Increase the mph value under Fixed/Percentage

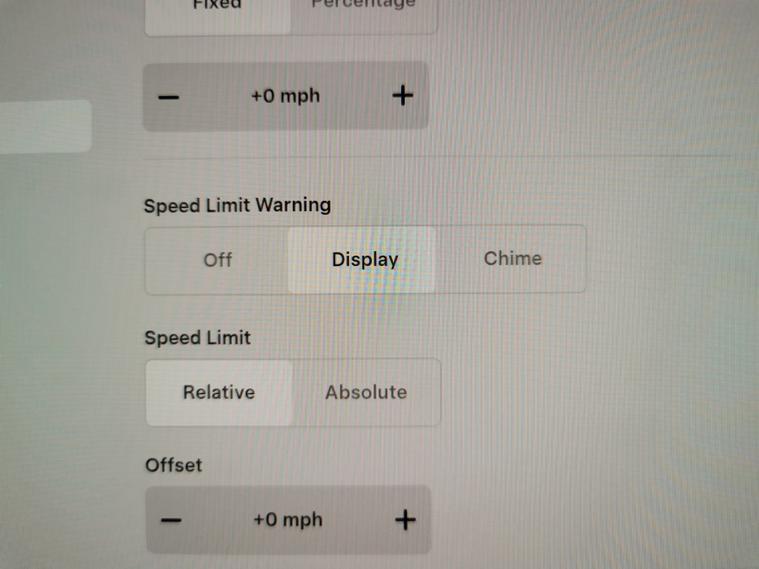point(402,96)
